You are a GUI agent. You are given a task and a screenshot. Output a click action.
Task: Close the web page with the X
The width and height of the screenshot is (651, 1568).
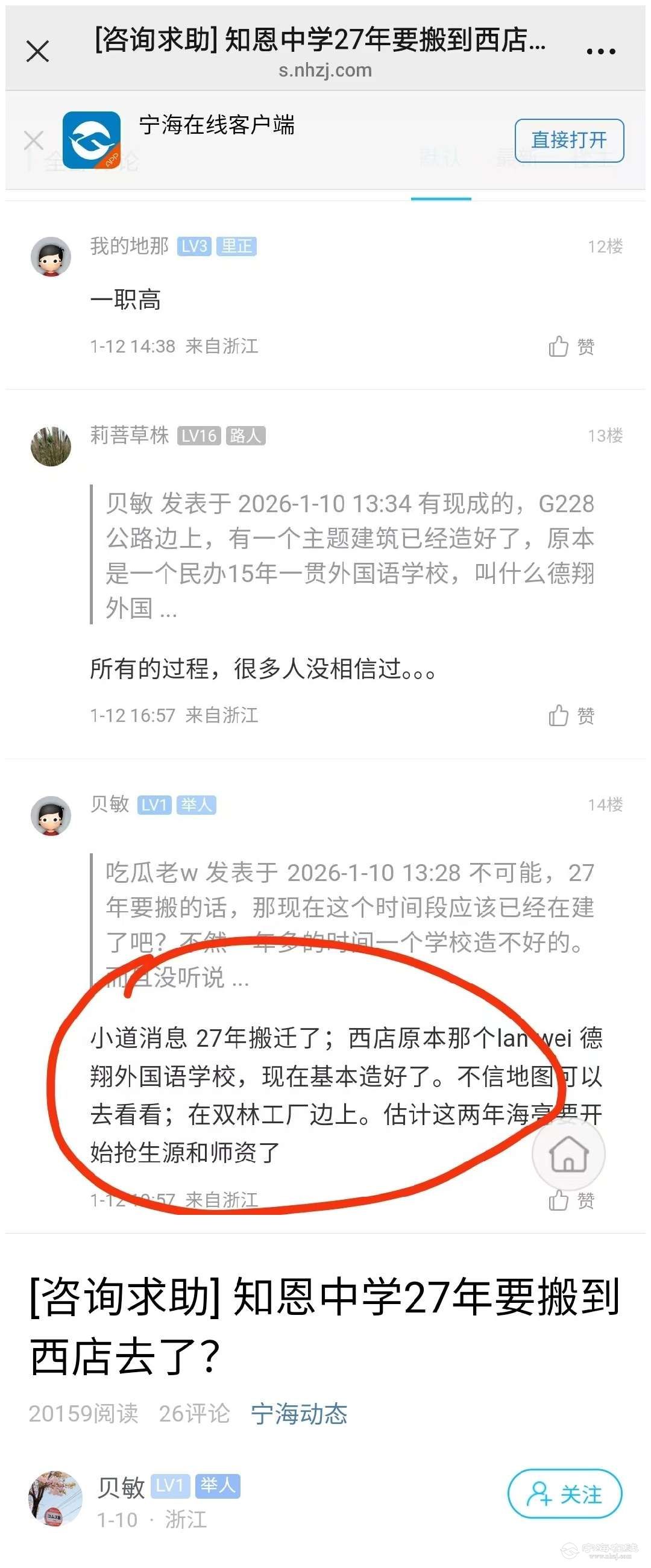point(38,52)
